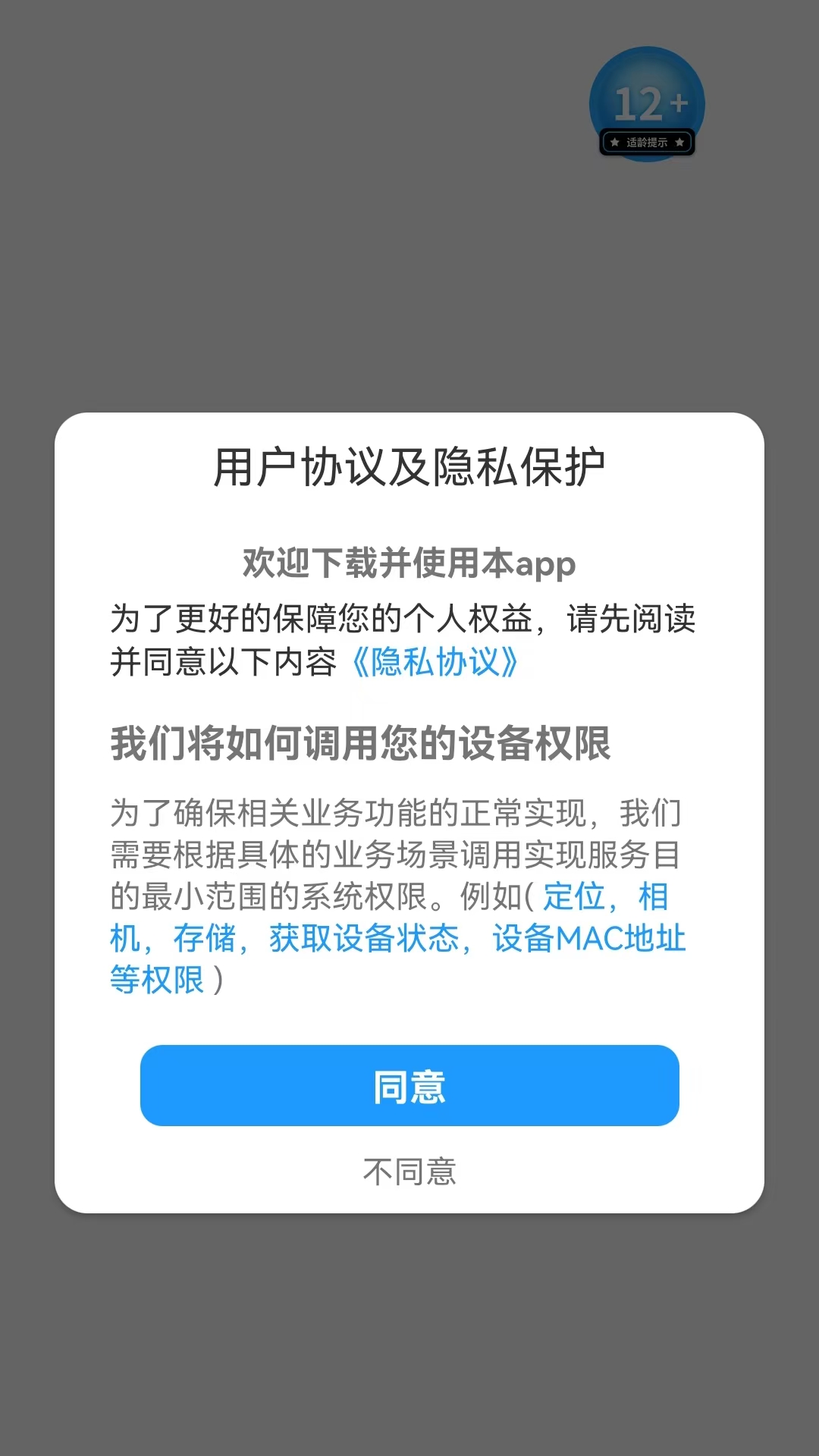Tap the blue 同意 button

point(409,1085)
